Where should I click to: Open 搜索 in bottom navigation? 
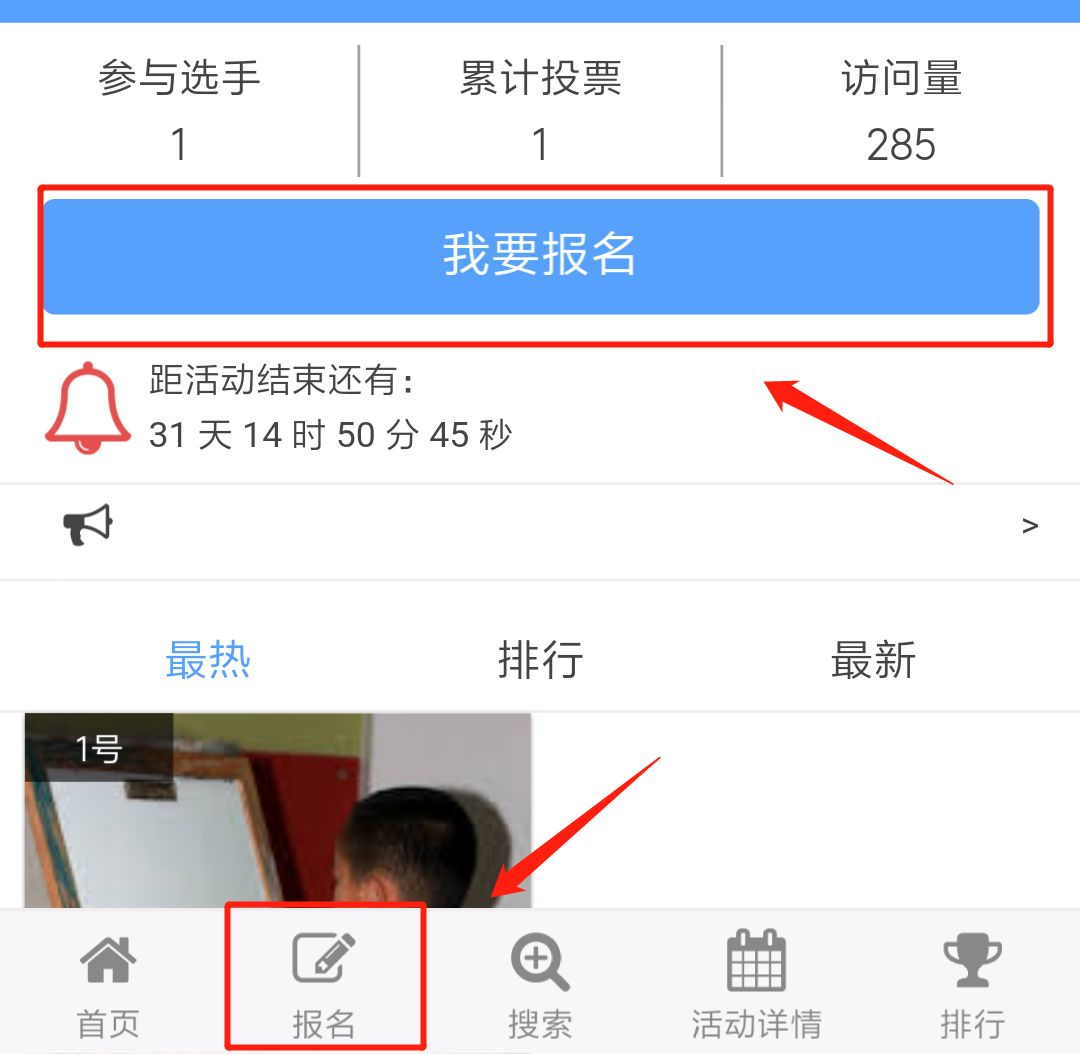click(540, 984)
